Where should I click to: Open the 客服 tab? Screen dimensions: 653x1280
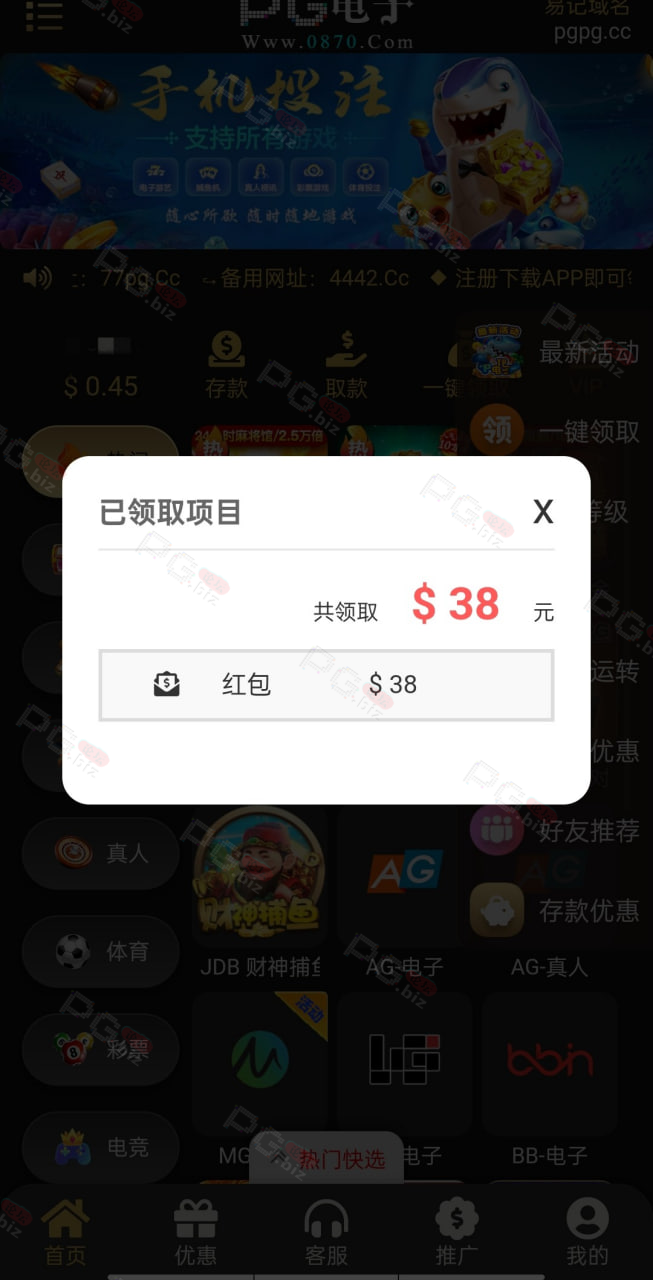pos(326,1232)
